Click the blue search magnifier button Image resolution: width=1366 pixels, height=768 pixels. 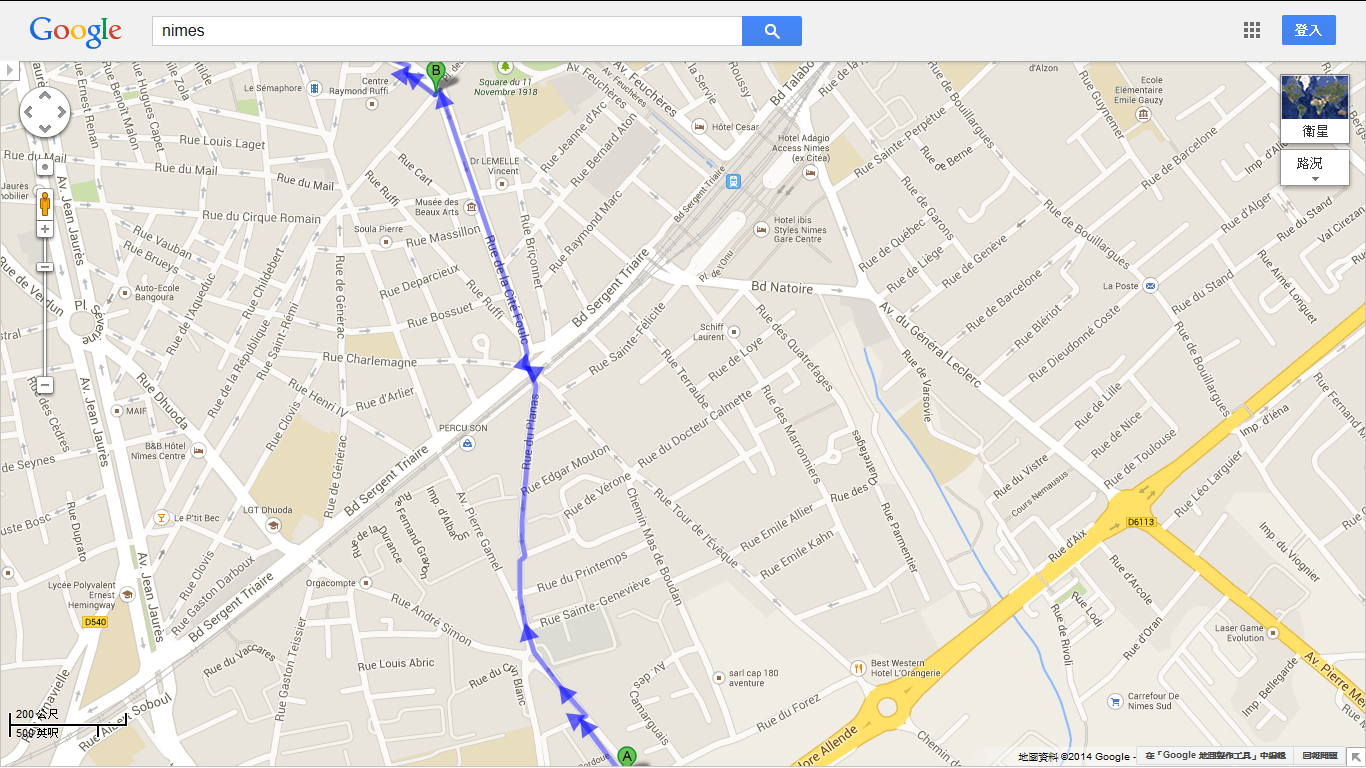point(771,31)
